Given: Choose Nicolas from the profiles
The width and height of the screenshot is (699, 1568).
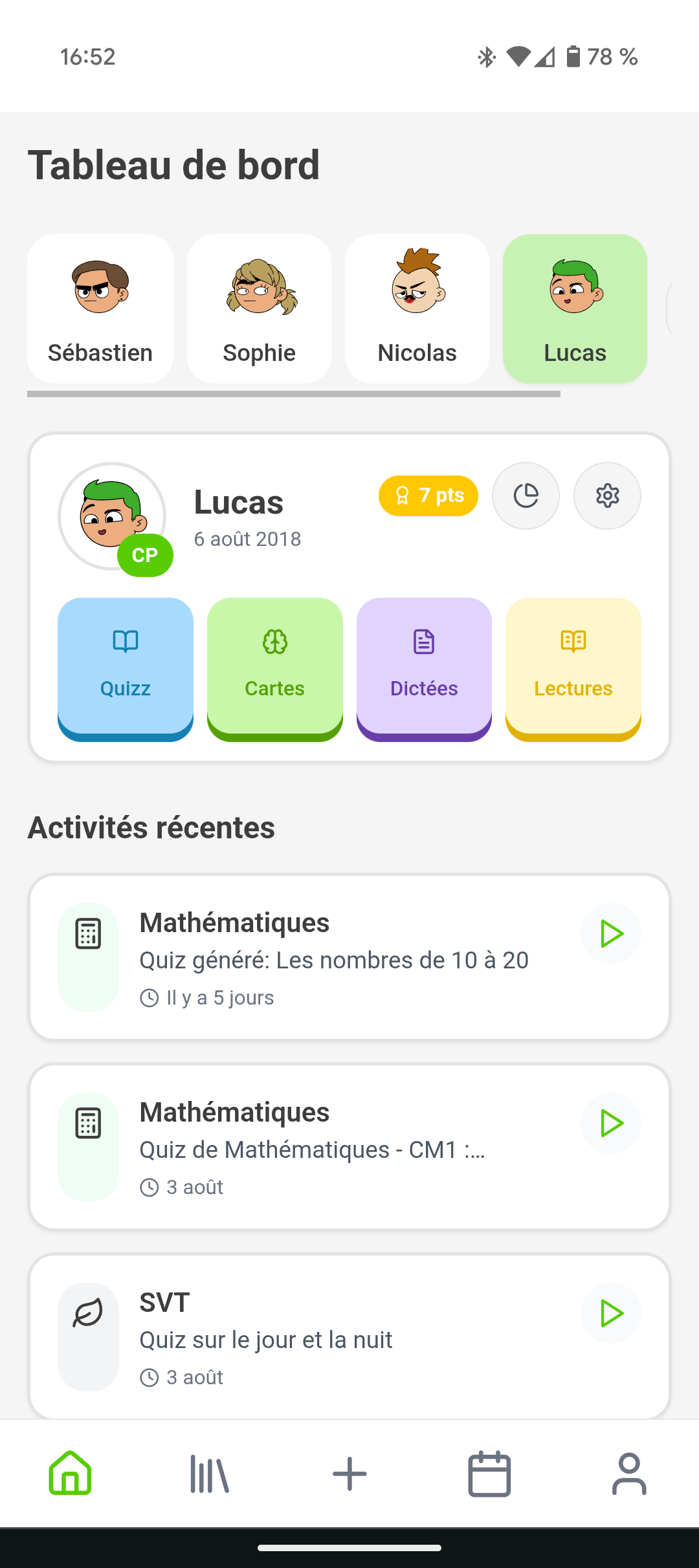Looking at the screenshot, I should 417,309.
